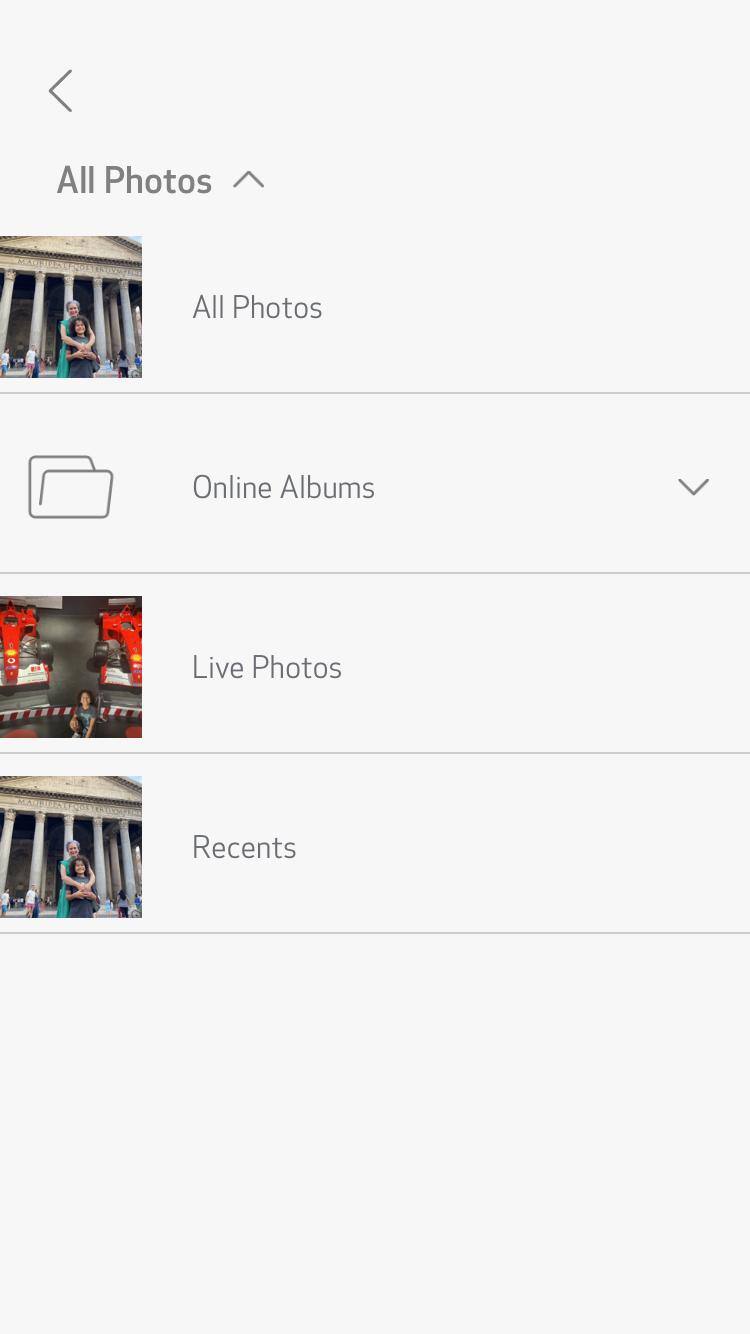Expand the Online Albums list

click(x=692, y=487)
